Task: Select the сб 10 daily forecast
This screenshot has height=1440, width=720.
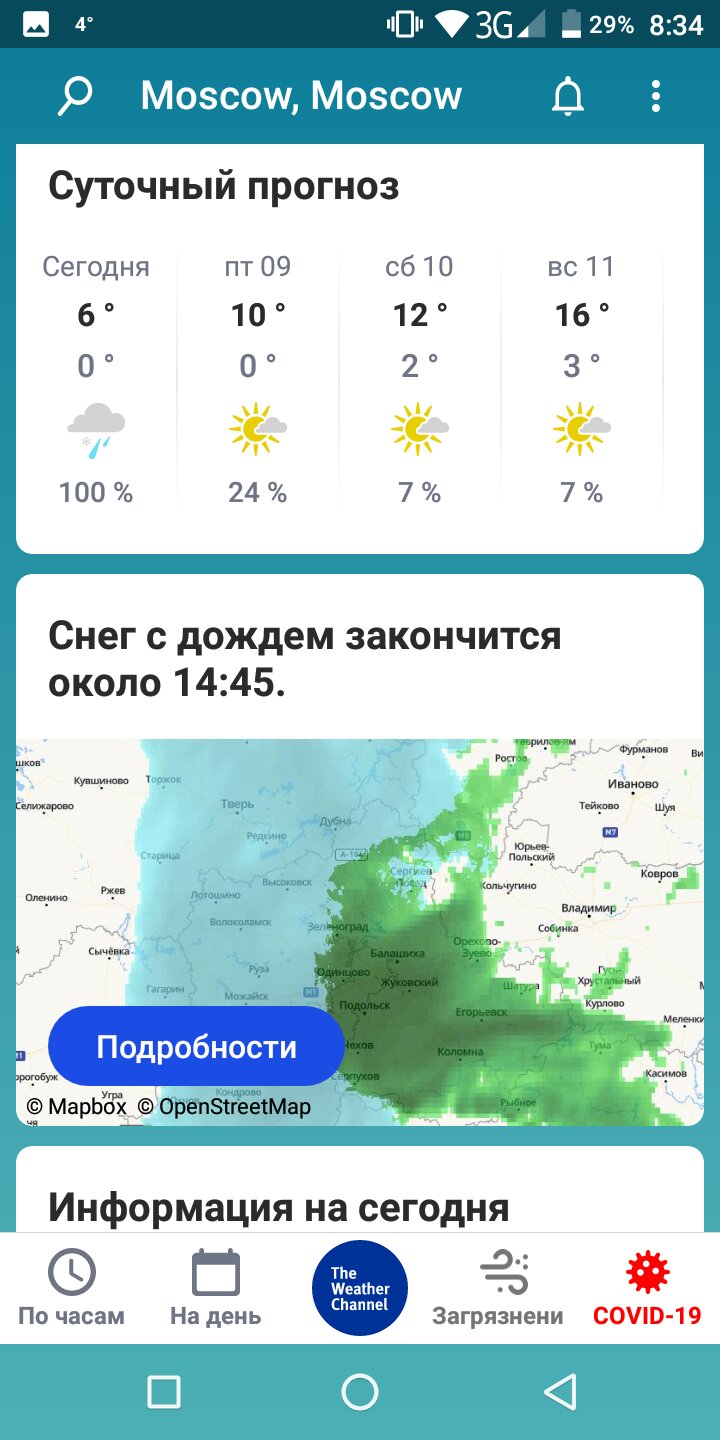Action: click(x=420, y=378)
